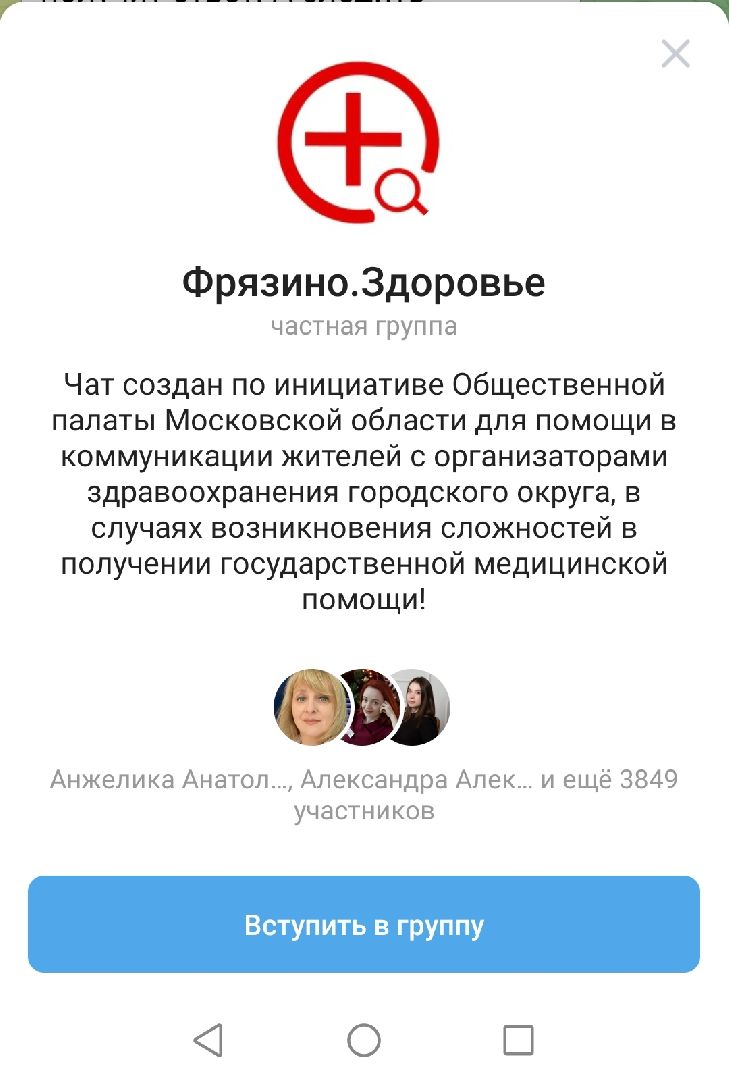729x1080 pixels.
Task: Open recent apps with the square icon
Action: [517, 1039]
